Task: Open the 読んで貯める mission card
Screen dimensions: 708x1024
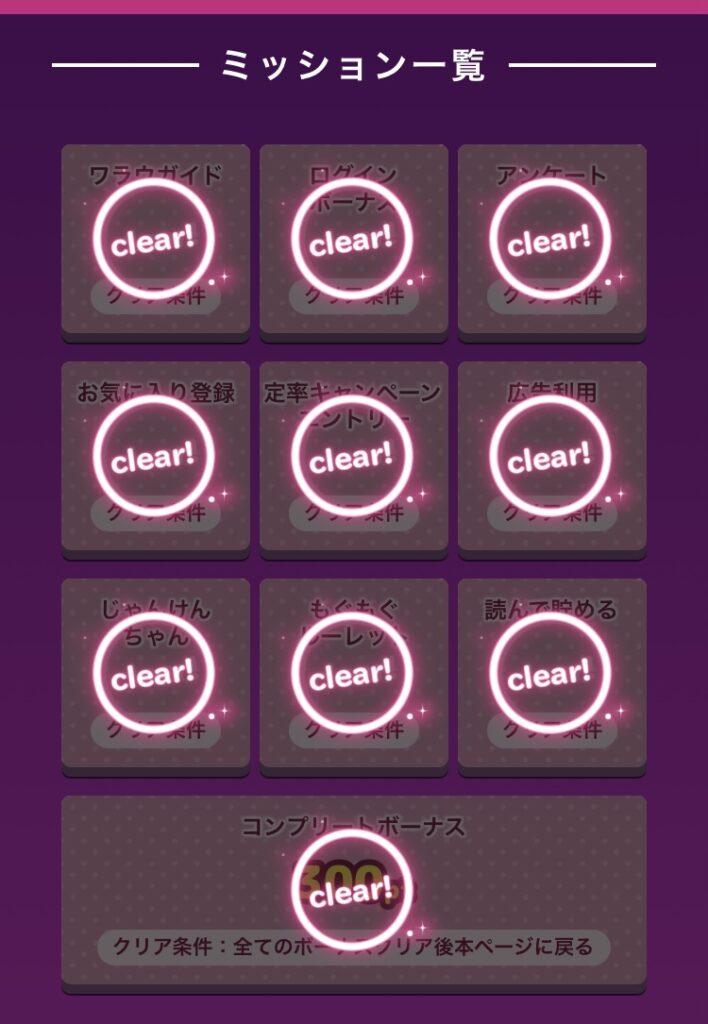Action: pyautogui.click(x=551, y=674)
